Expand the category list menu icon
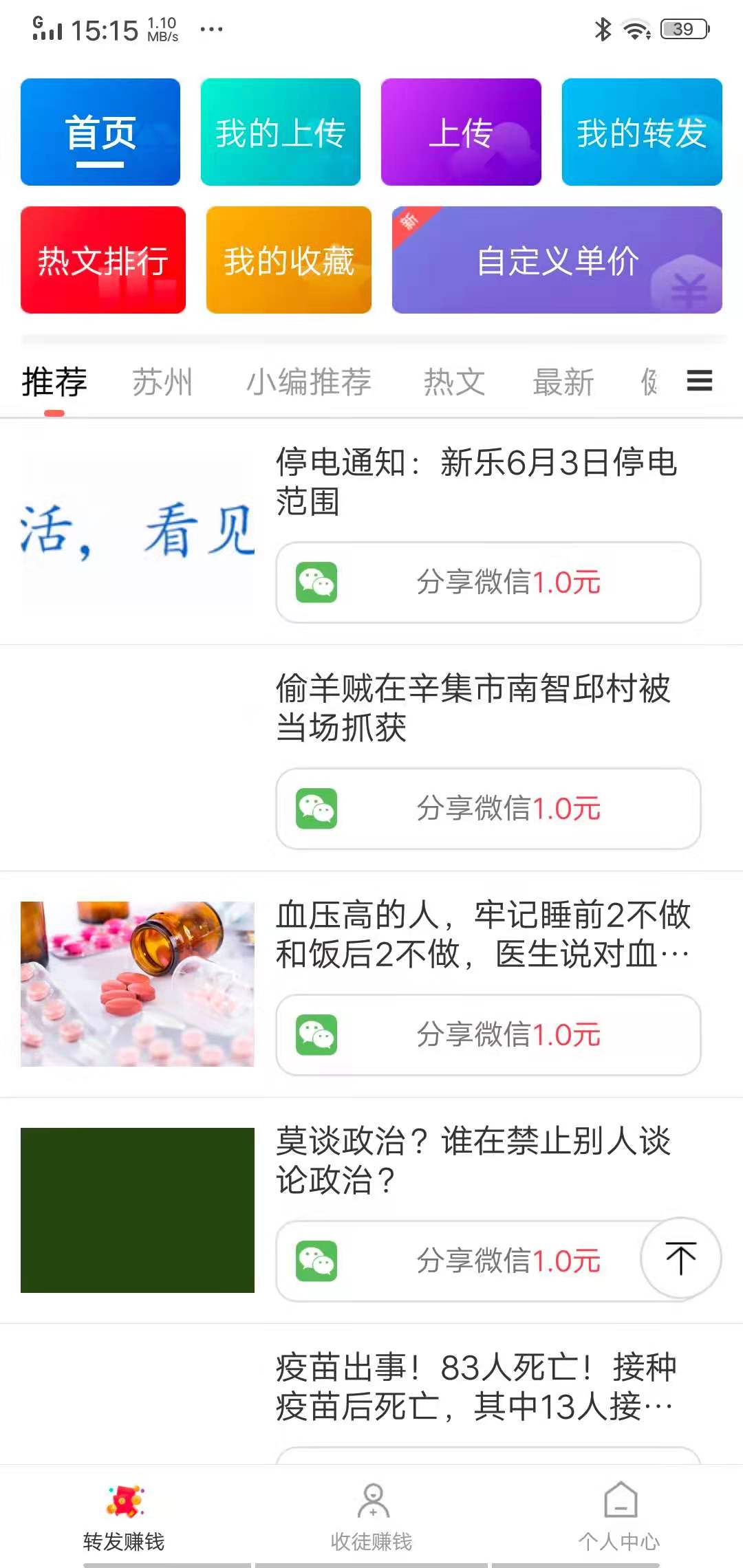The image size is (743, 1568). tap(699, 380)
